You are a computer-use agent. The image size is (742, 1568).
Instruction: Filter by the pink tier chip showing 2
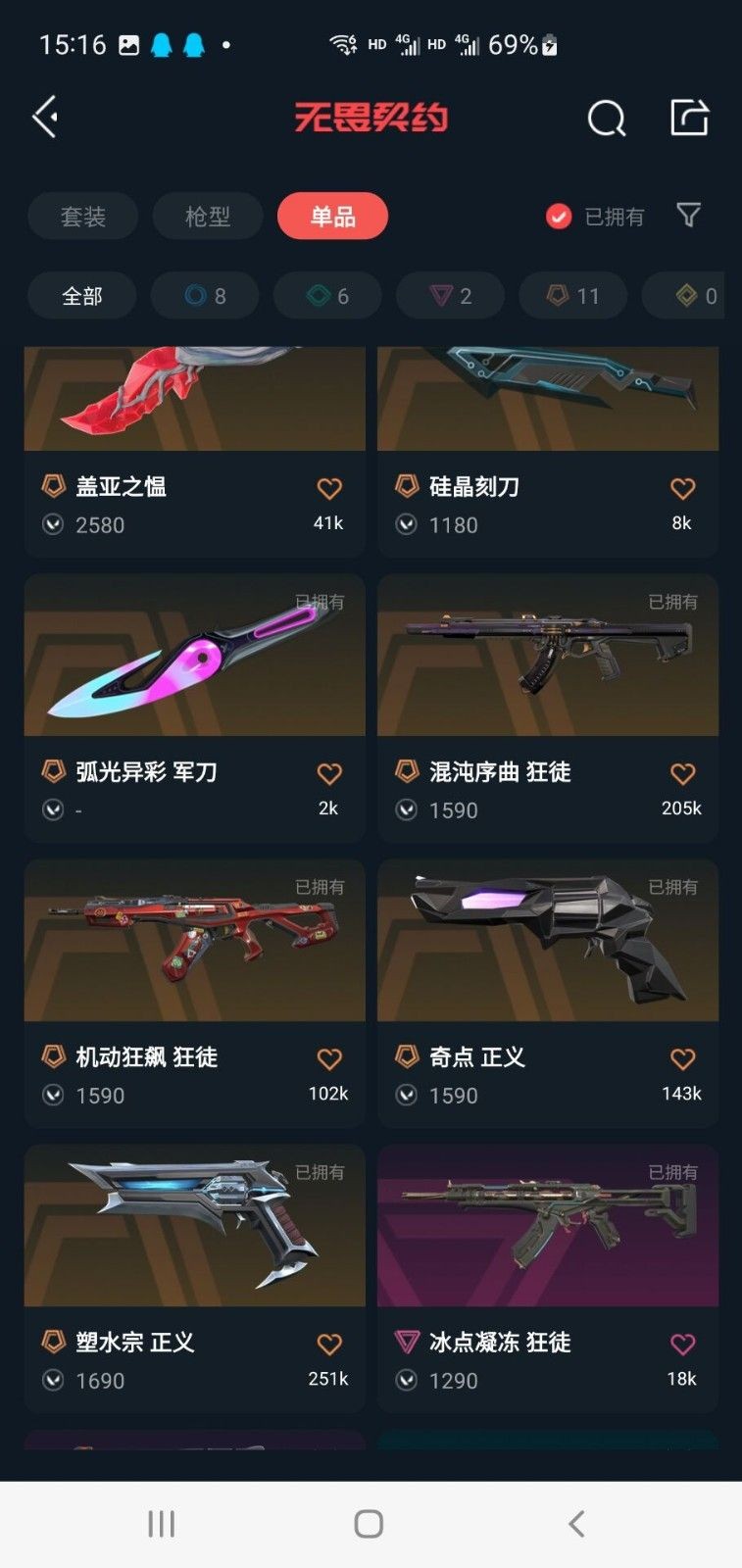tap(450, 296)
